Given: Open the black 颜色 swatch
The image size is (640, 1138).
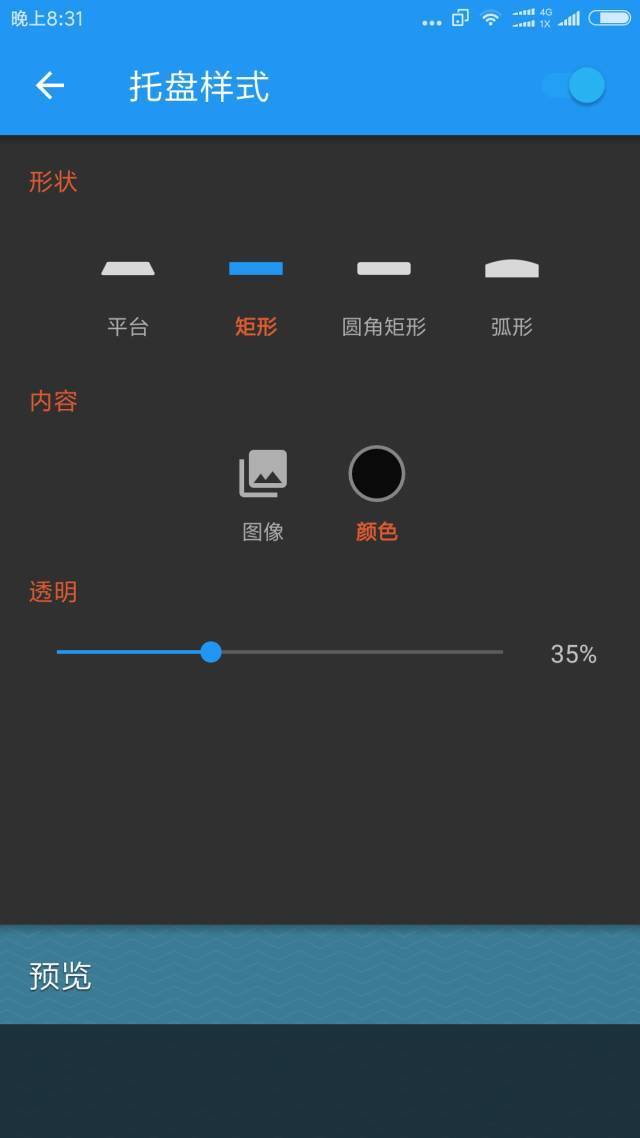Looking at the screenshot, I should coord(377,473).
